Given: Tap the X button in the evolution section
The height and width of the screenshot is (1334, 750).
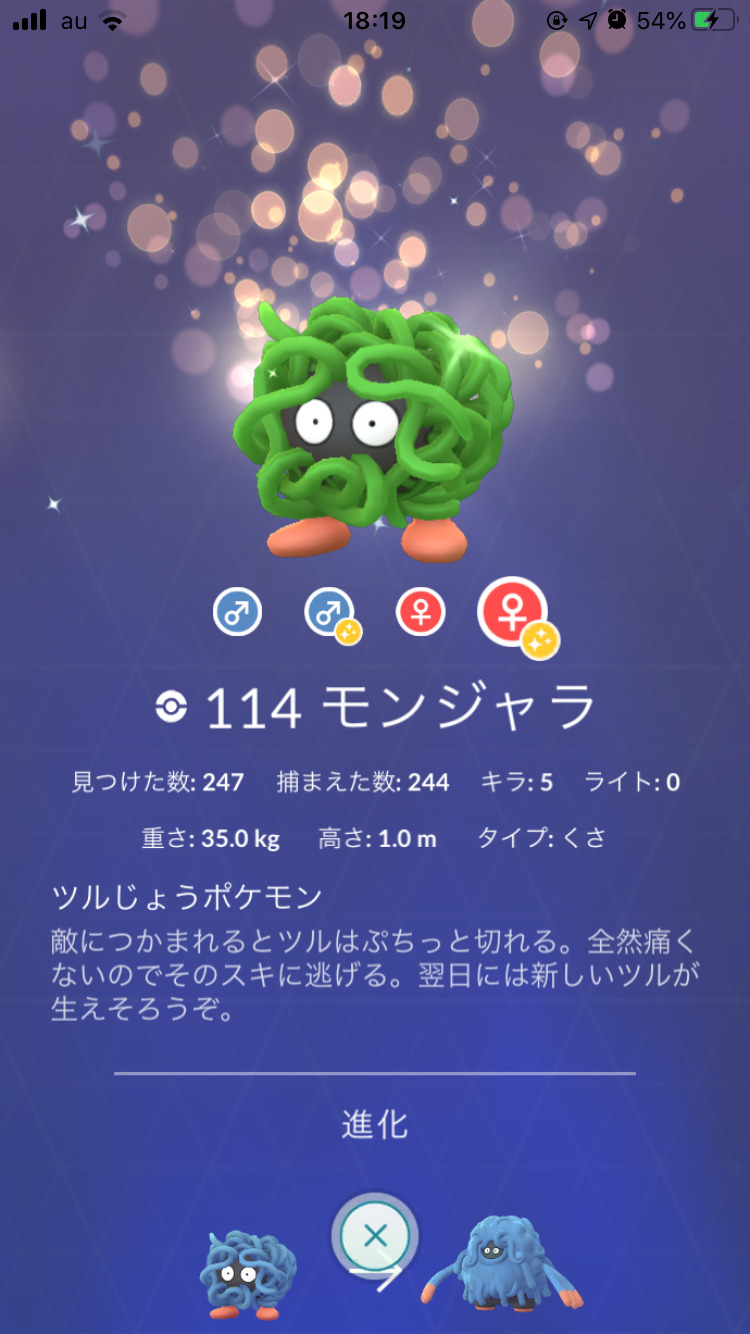Looking at the screenshot, I should coord(375,1237).
